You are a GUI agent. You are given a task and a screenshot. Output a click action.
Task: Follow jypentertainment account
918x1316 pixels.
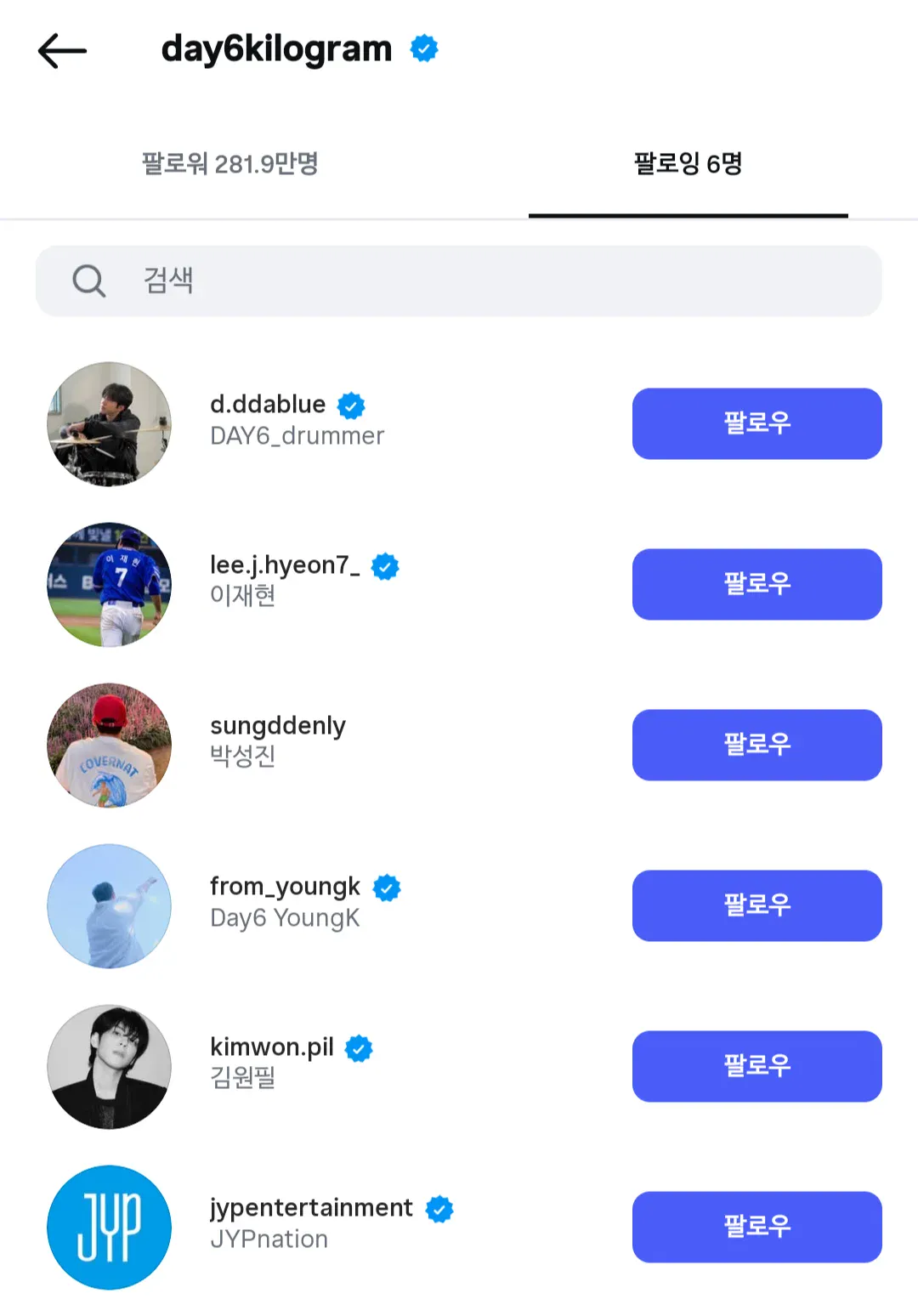(757, 1227)
